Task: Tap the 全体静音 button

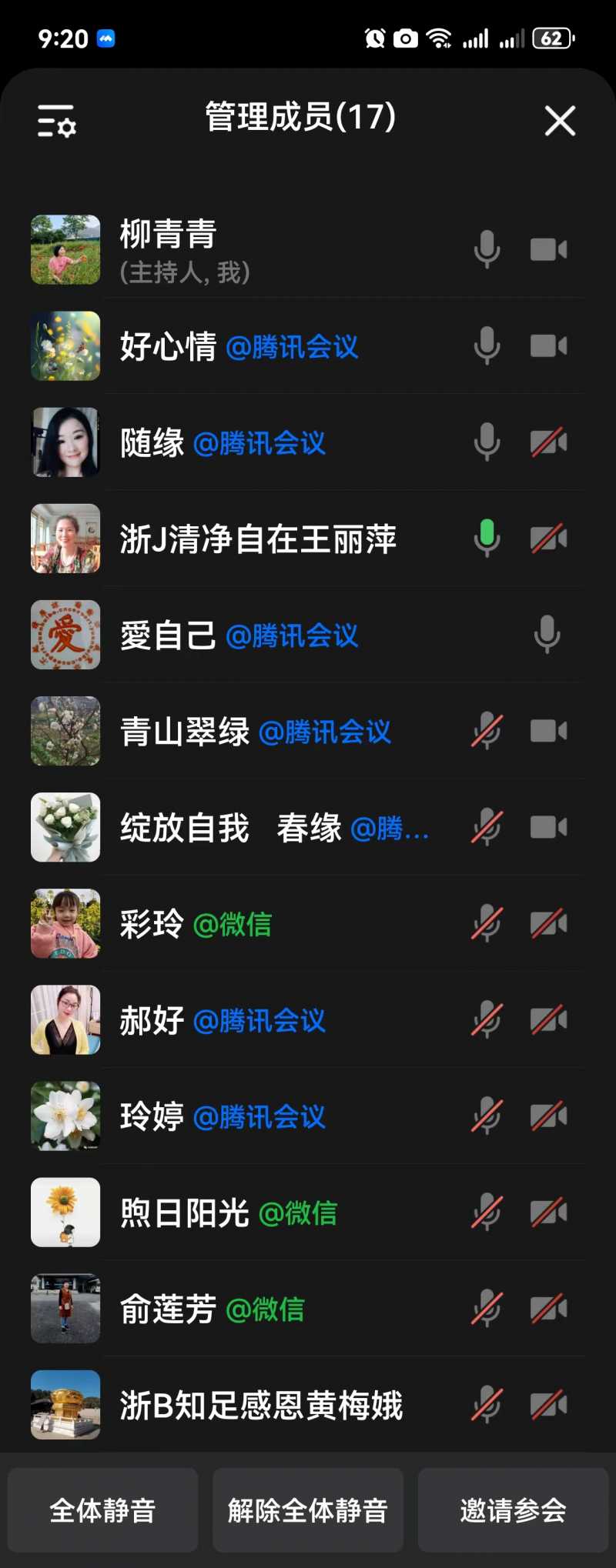Action: click(x=102, y=1510)
